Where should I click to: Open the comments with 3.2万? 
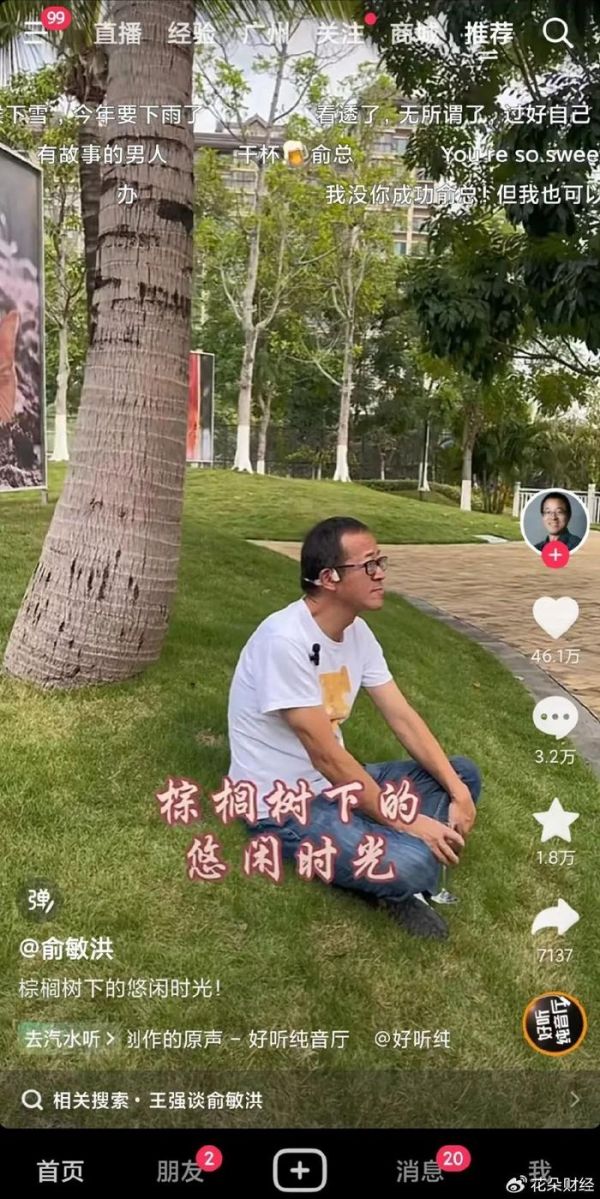click(555, 718)
